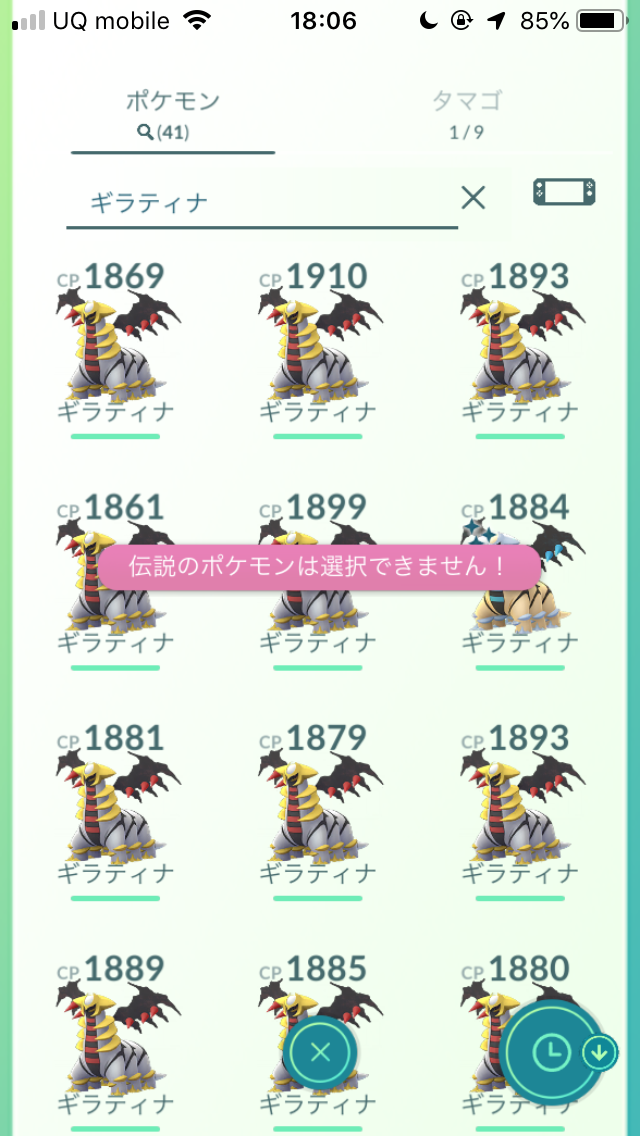640x1136 pixels.
Task: Tap the ギラティナ search field
Action: (260, 203)
